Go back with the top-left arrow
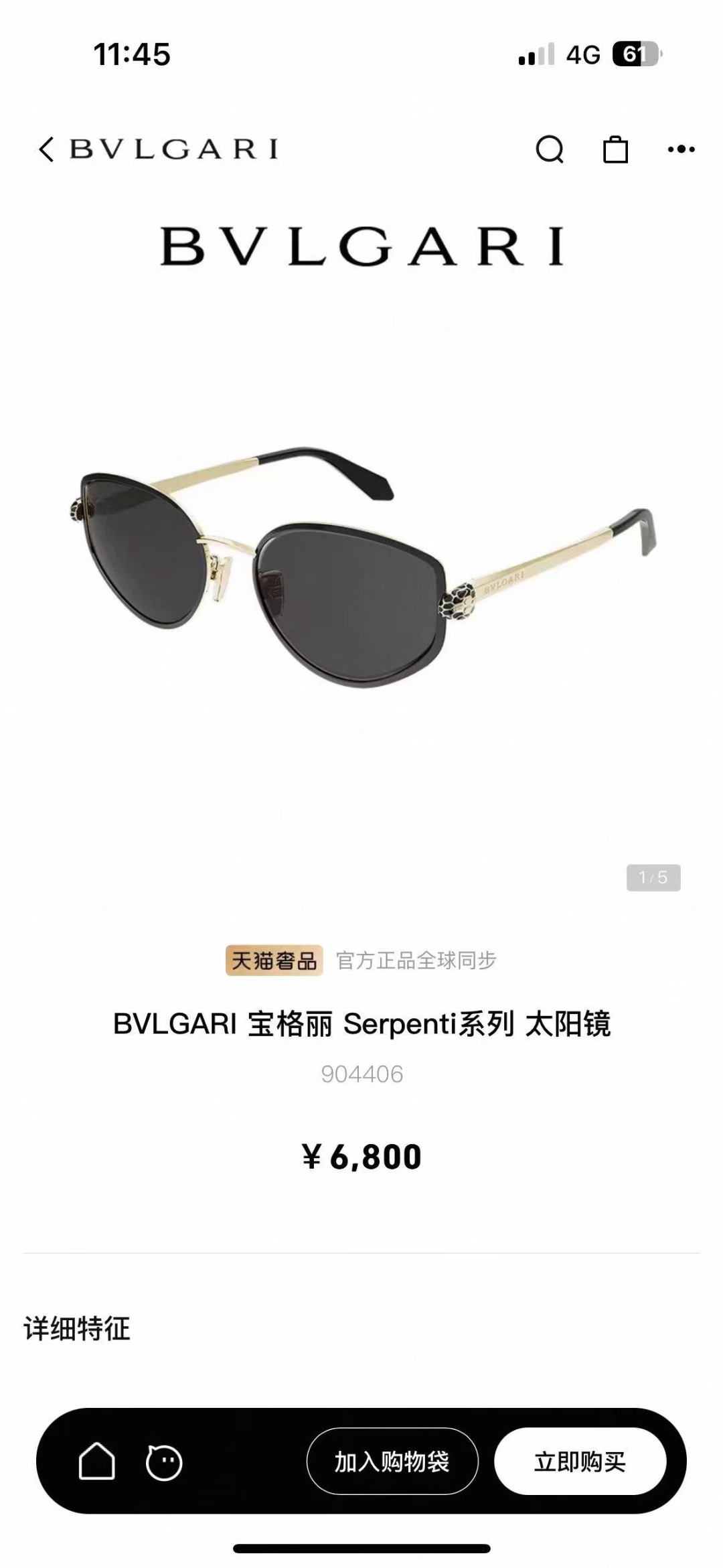The height and width of the screenshot is (1568, 723). click(46, 149)
